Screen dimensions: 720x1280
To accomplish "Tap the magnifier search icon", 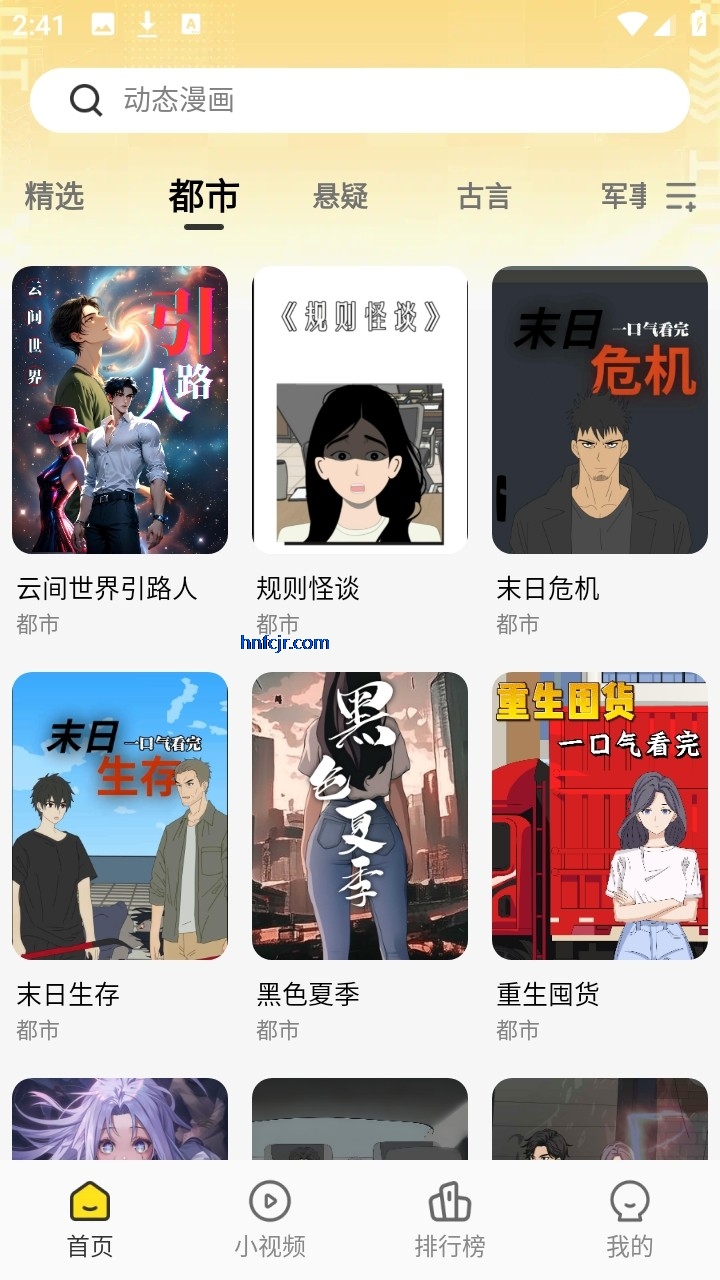I will coord(86,99).
